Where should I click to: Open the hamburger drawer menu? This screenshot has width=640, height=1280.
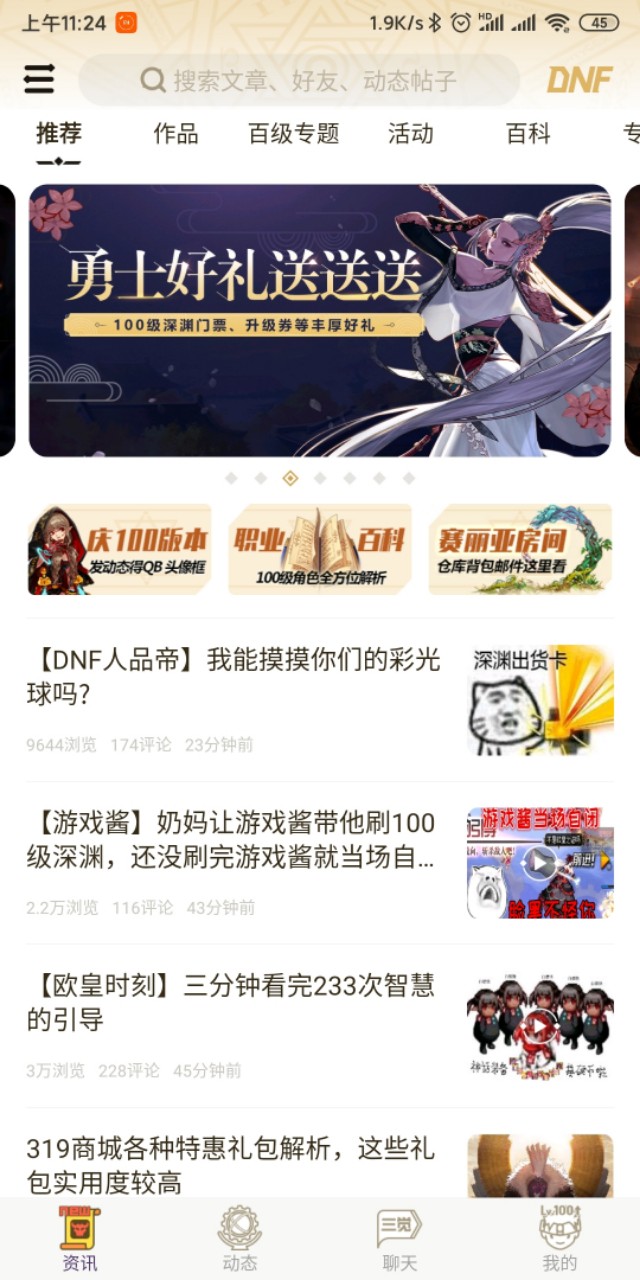click(39, 79)
